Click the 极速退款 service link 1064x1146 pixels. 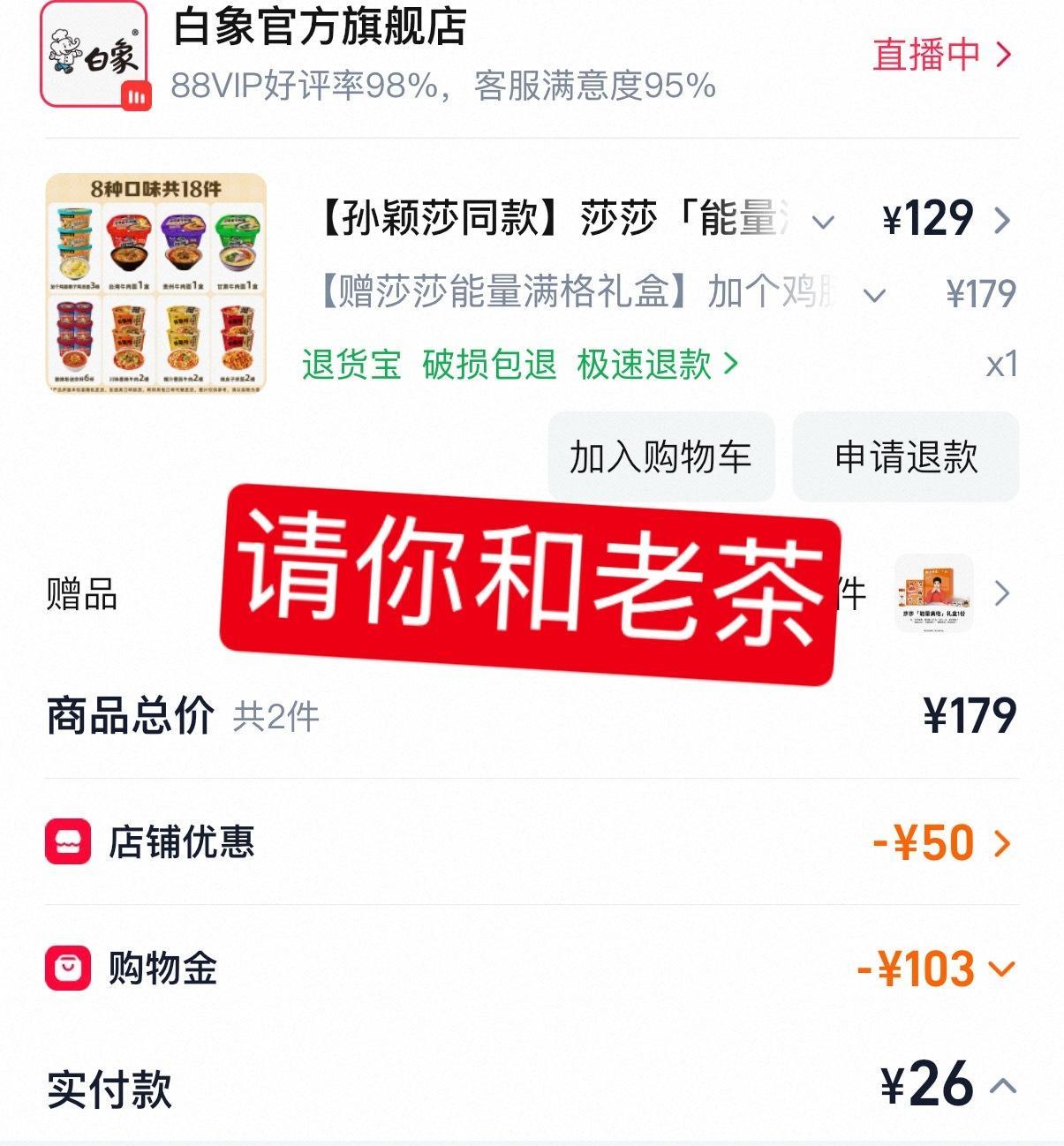point(646,365)
